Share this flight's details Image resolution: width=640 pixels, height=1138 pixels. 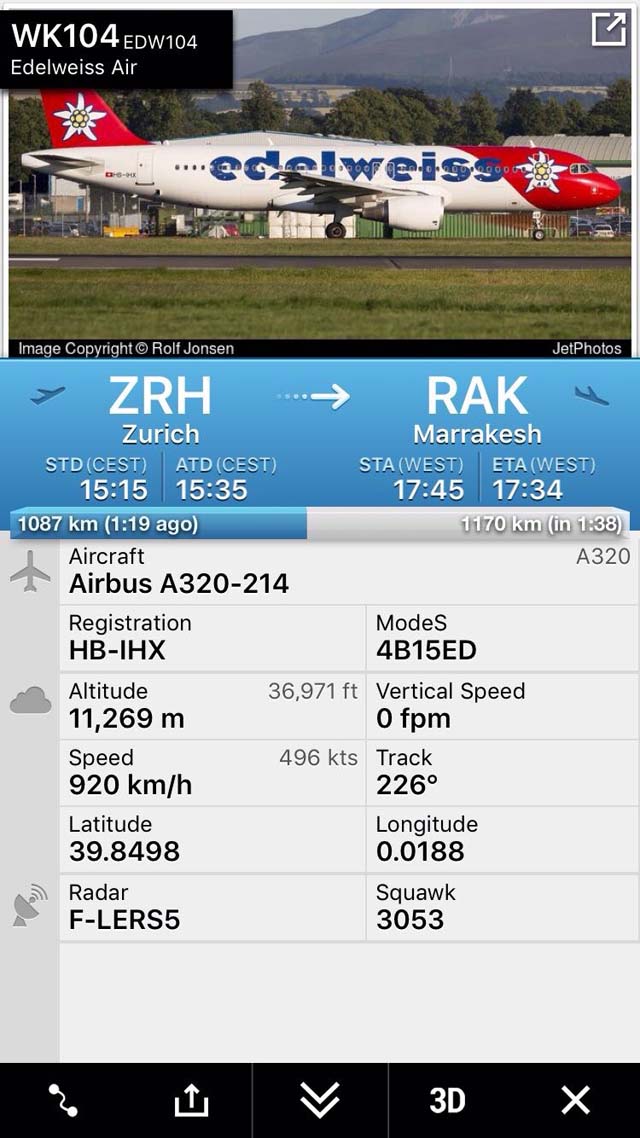pos(192,1100)
